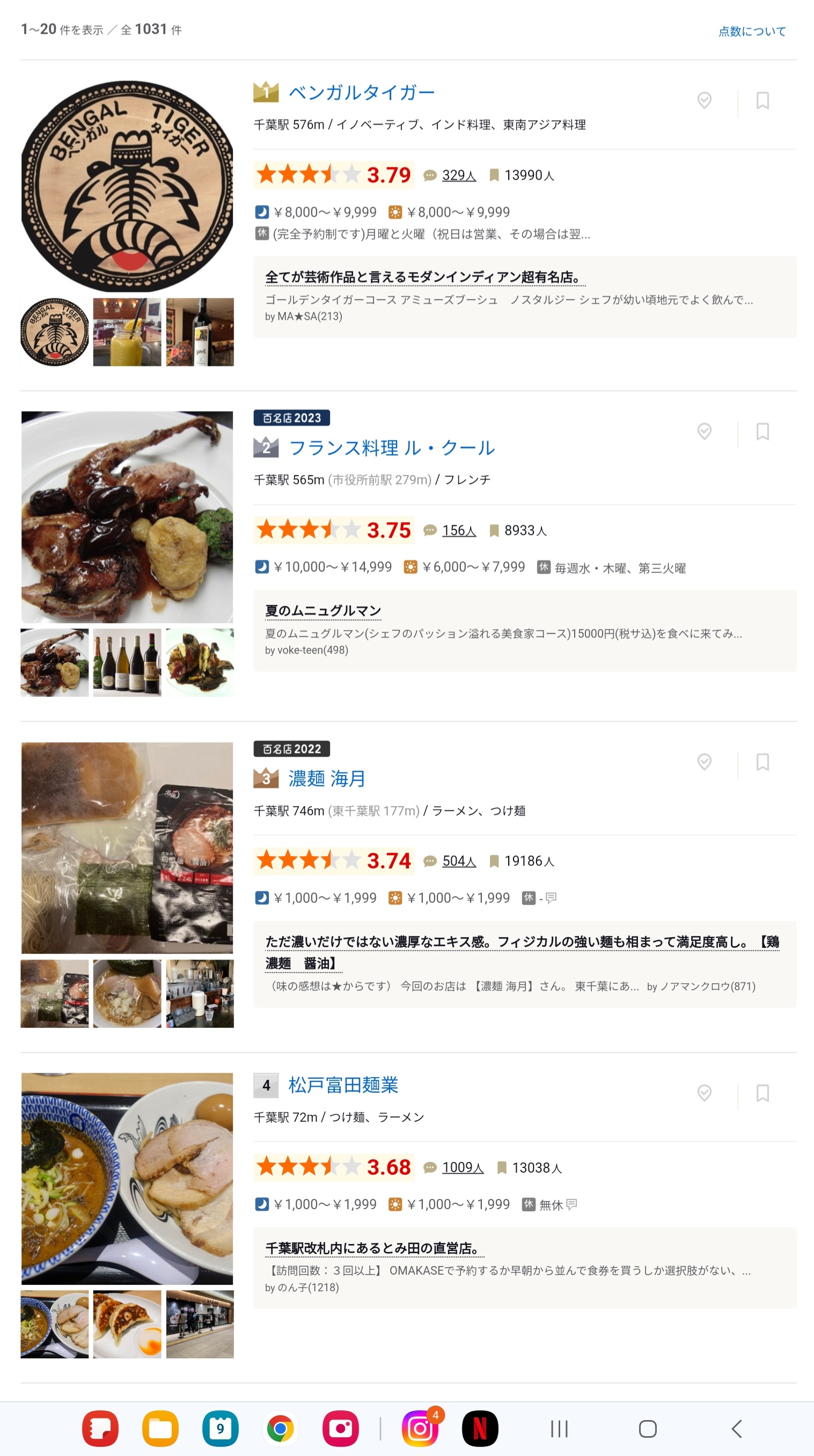
Task: Open the review 全てが芸術作品と言えるモダンインディアン超有名店
Action: point(424,277)
